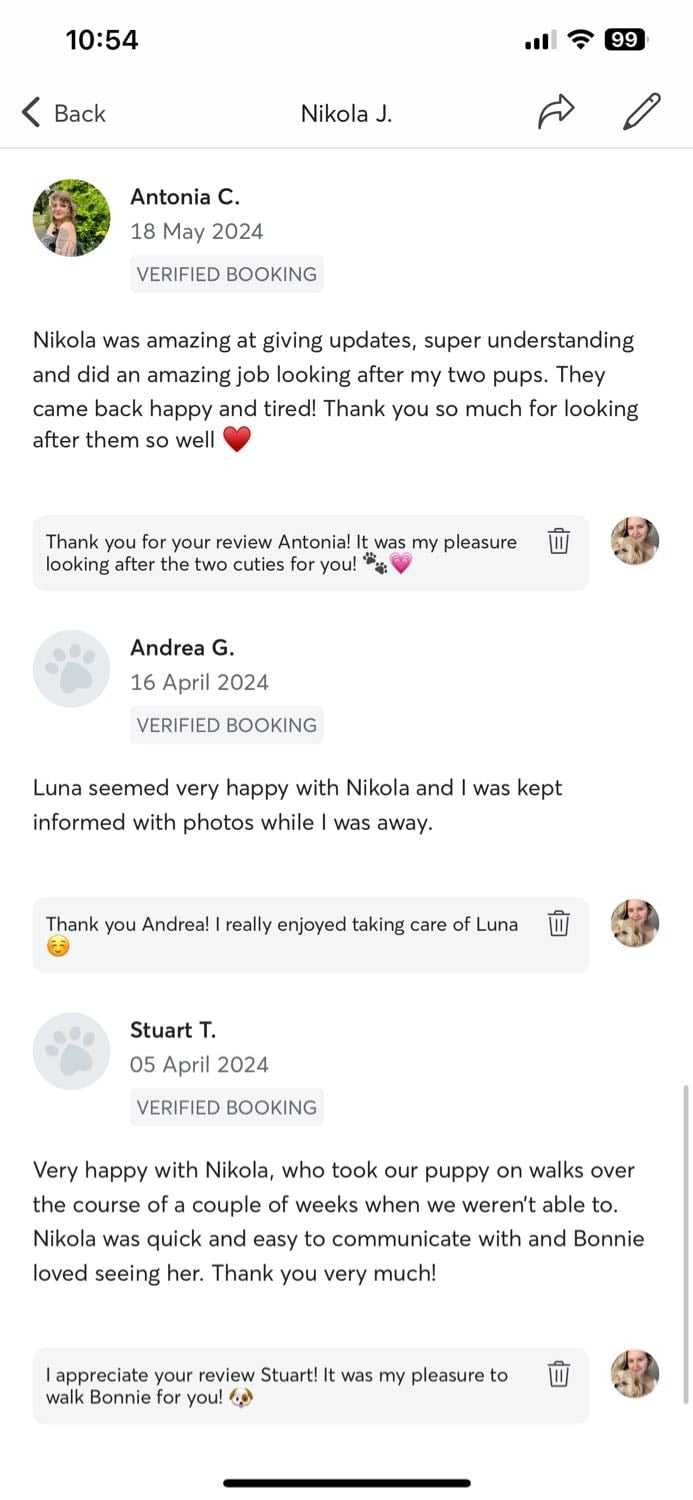Edit the profile with the pencil icon
Viewport: 693px width, 1500px height.
click(x=641, y=112)
